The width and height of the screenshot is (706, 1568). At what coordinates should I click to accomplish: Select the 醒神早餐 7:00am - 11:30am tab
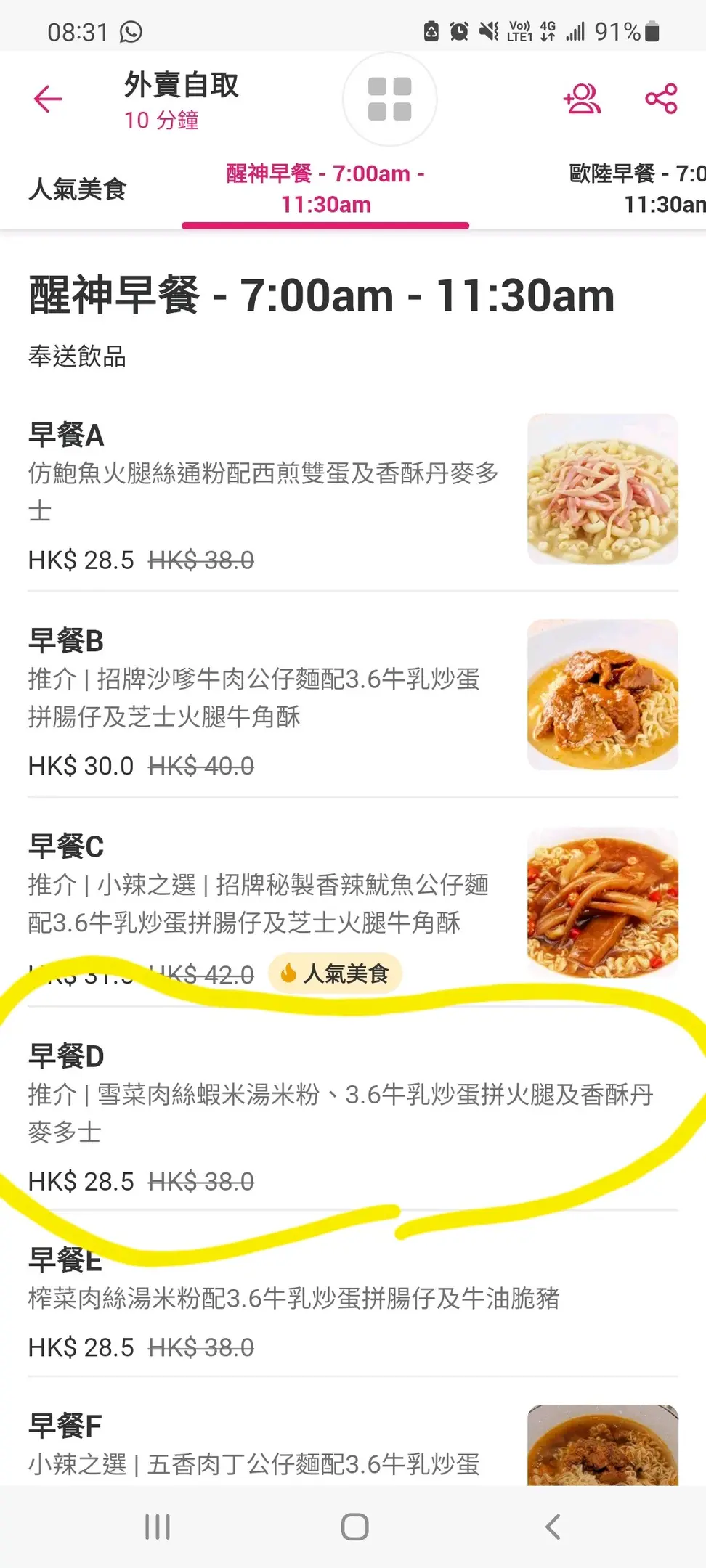coord(325,189)
